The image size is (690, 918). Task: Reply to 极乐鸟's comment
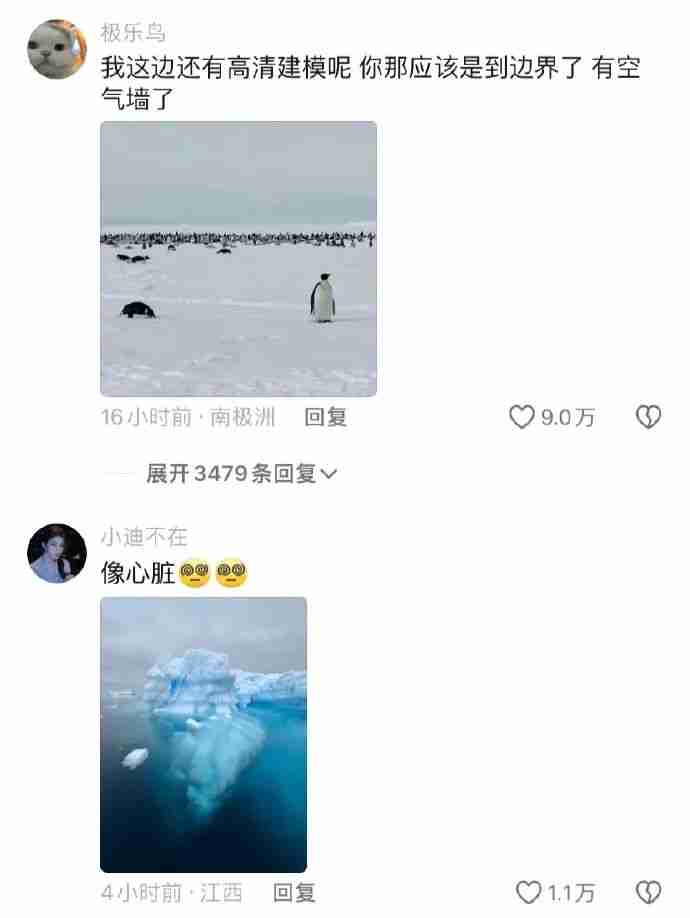(325, 417)
